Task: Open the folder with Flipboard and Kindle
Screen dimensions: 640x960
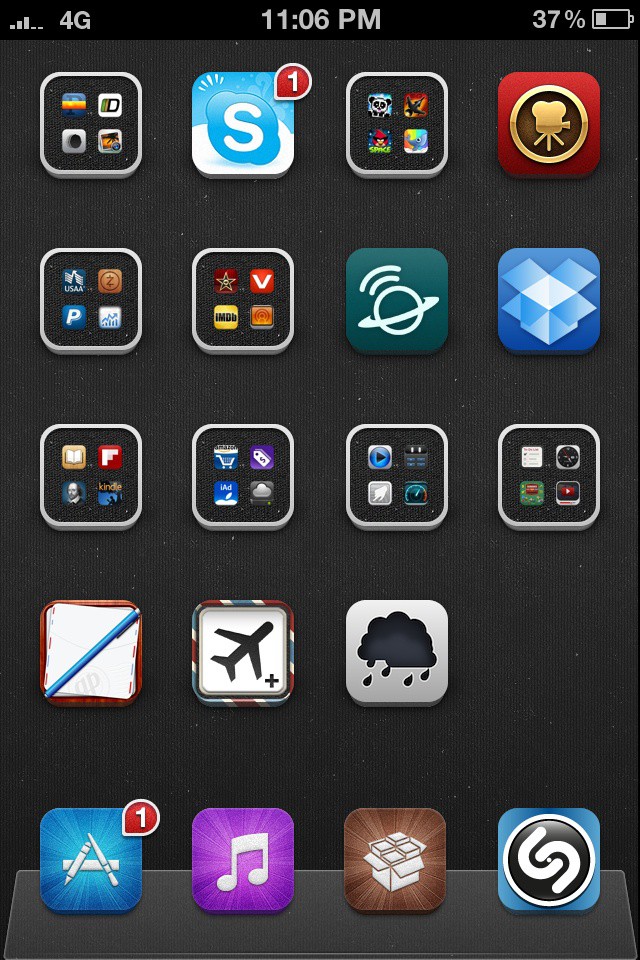Action: coord(91,476)
